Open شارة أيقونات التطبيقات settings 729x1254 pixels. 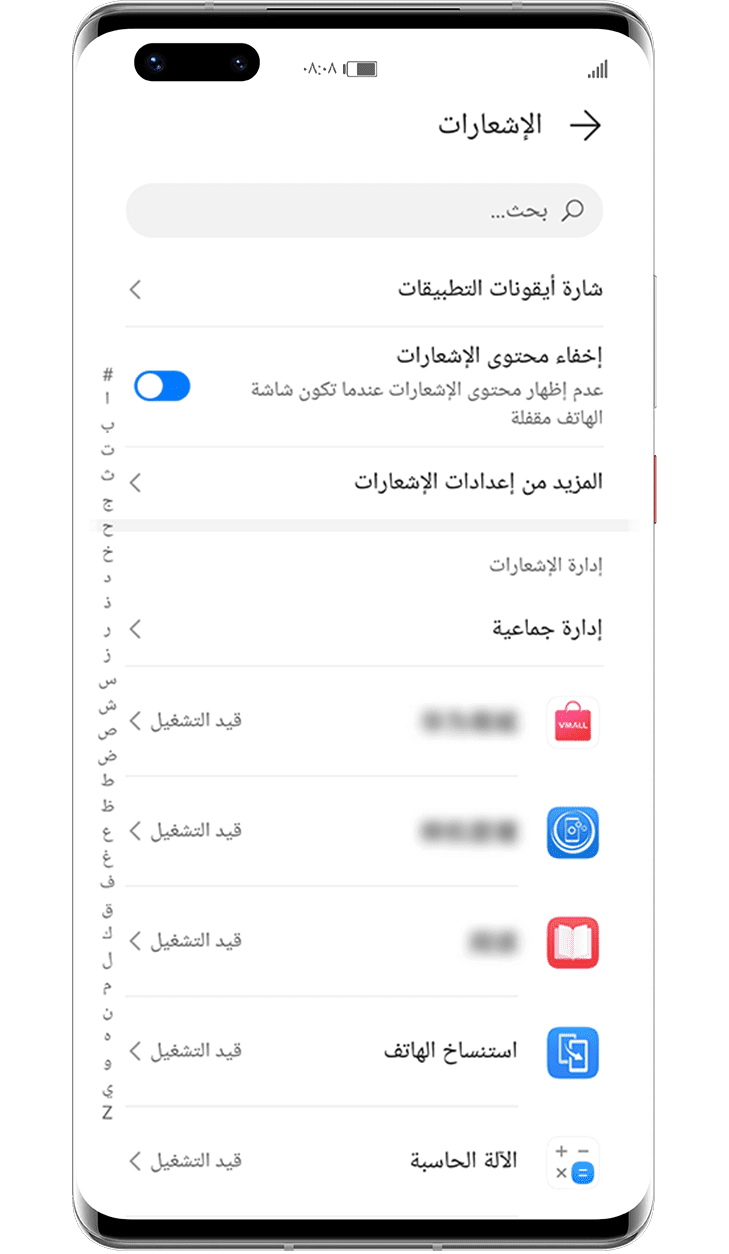[365, 290]
